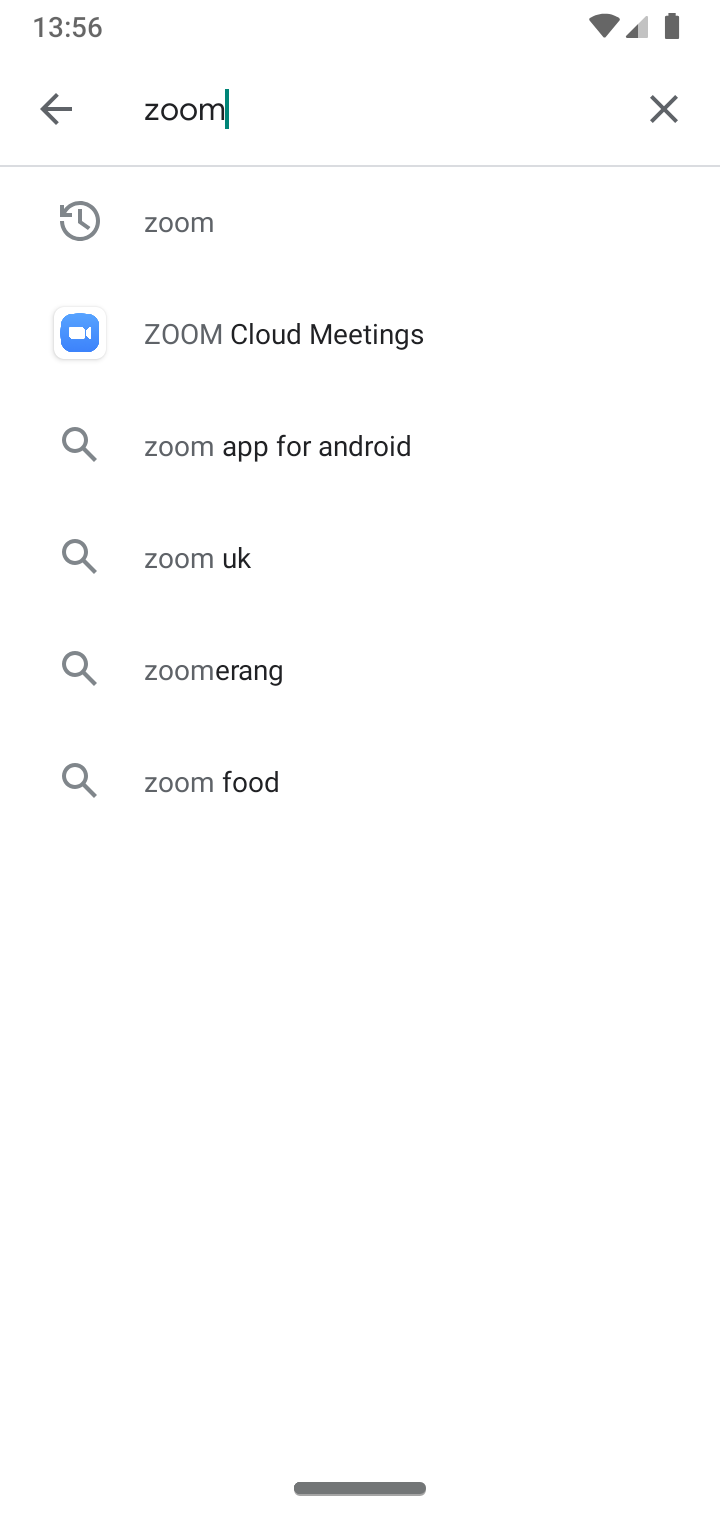This screenshot has width=720, height=1520.
Task: Tap the magnifier icon next to zoom uk
Action: click(x=79, y=557)
